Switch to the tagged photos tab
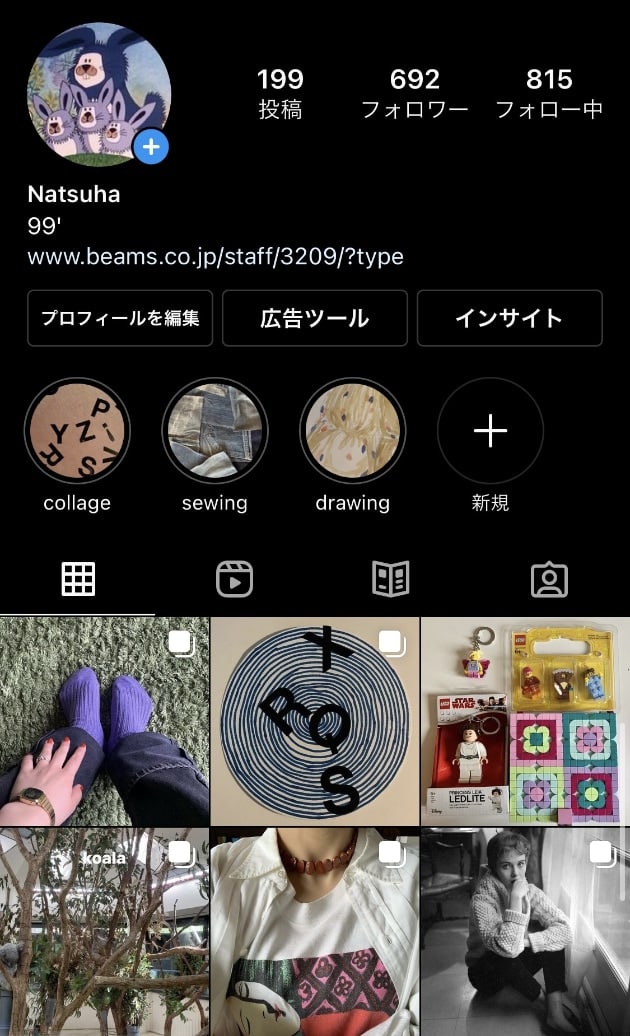This screenshot has height=1036, width=630. (x=549, y=579)
